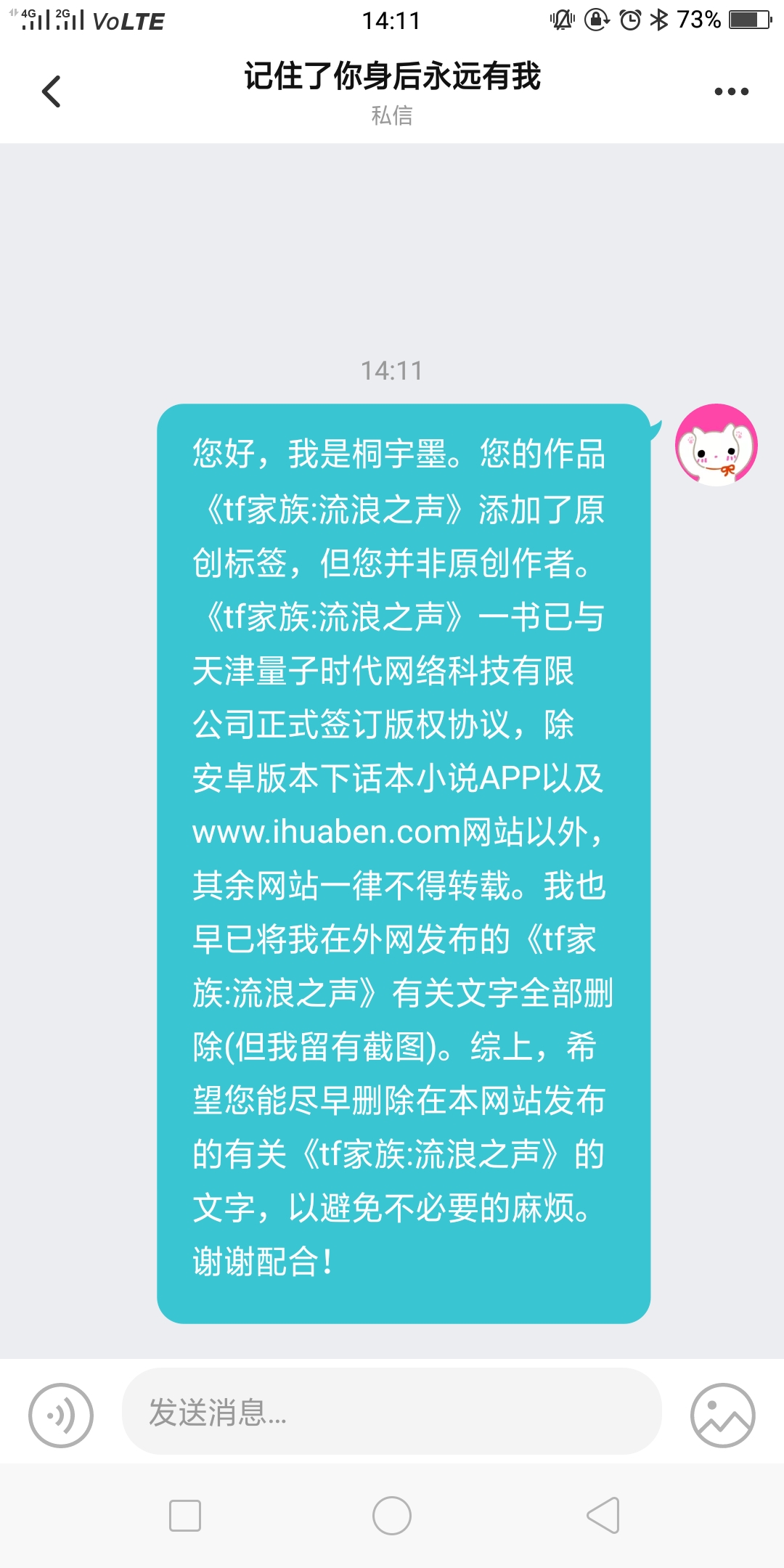This screenshot has height=1568, width=784.
Task: Tap the voice message icon
Action: click(61, 1415)
